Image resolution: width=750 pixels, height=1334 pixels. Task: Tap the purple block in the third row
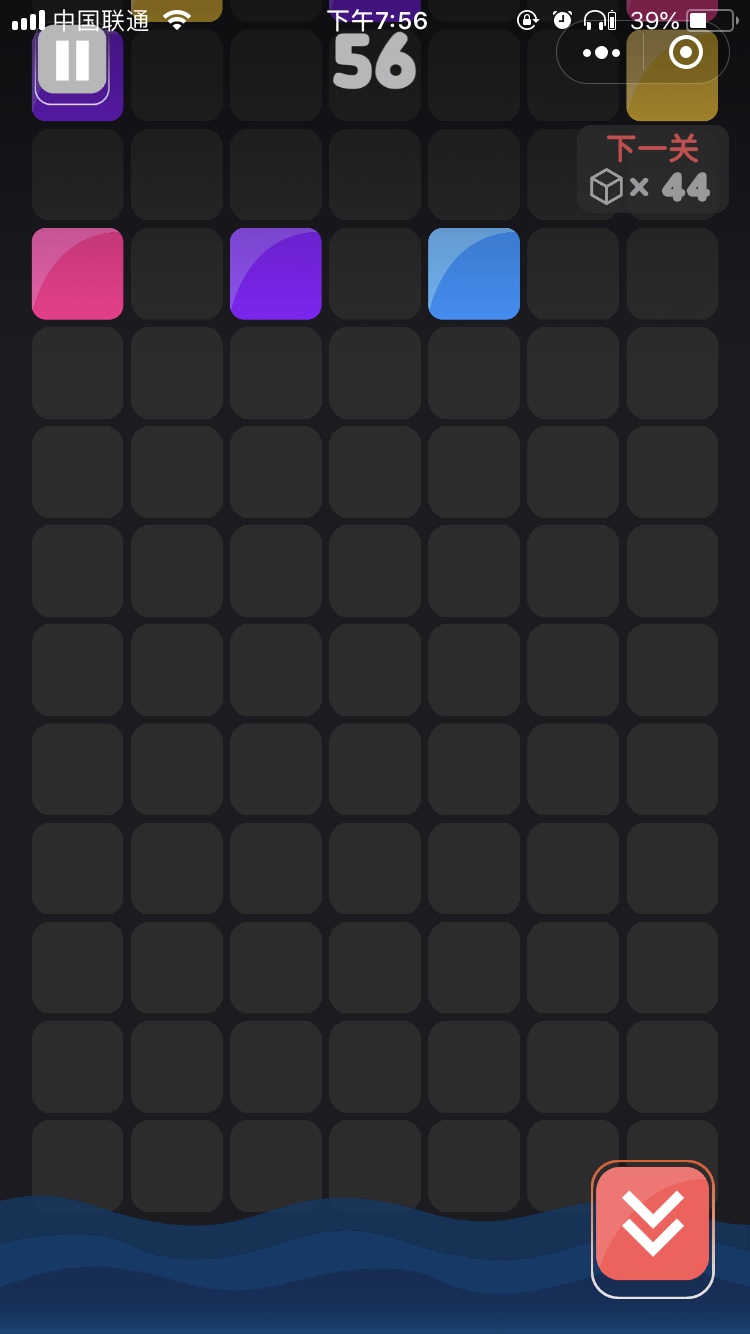[275, 274]
